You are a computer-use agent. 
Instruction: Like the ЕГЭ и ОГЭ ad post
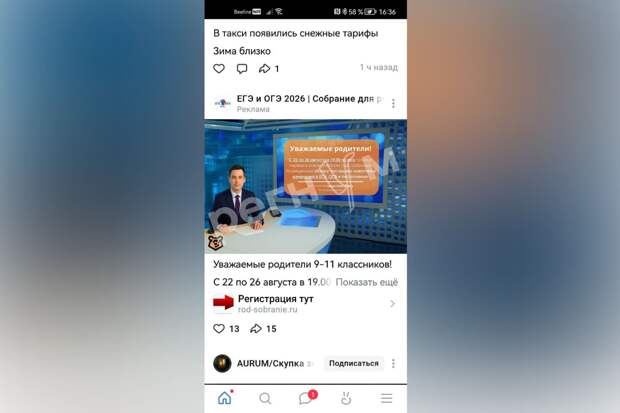click(219, 329)
